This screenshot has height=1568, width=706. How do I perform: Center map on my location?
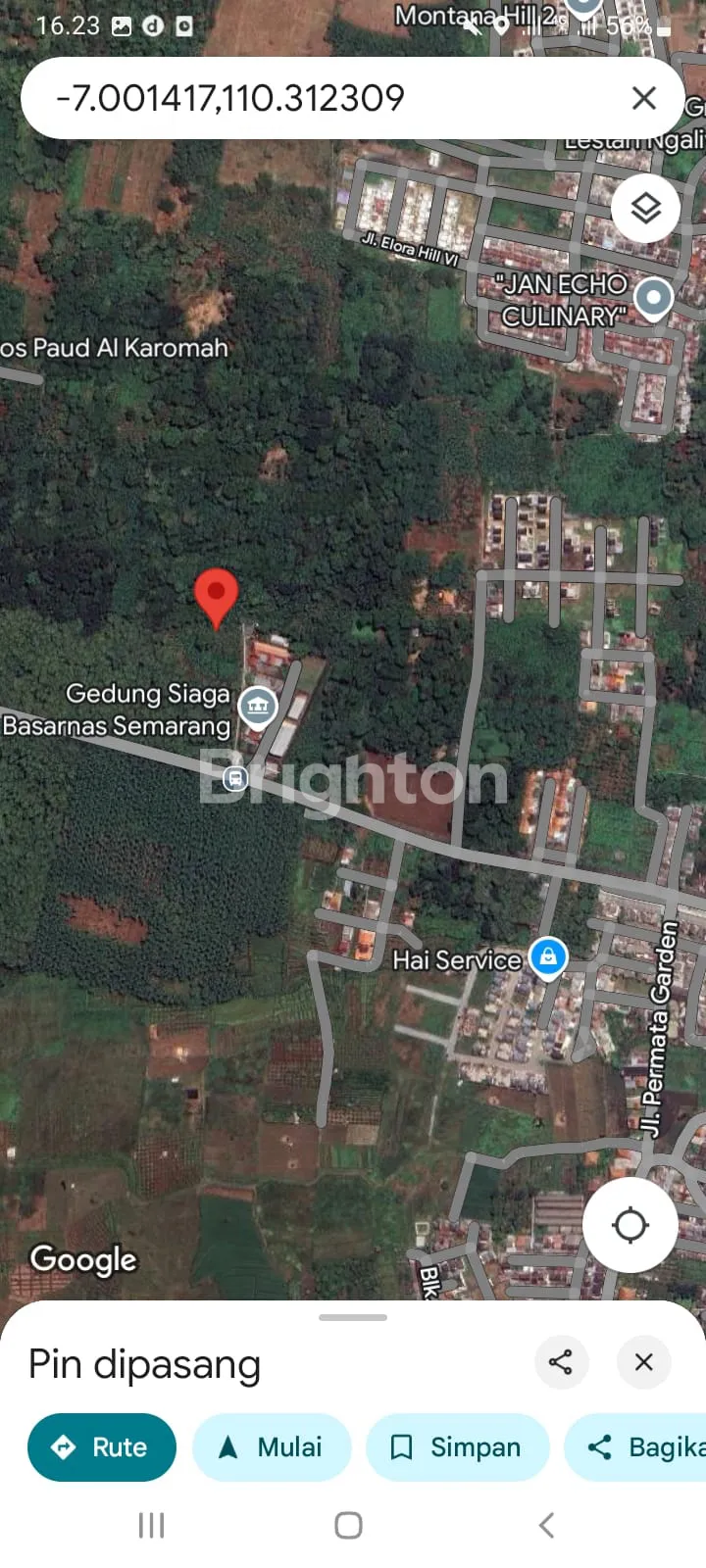coord(630,1225)
